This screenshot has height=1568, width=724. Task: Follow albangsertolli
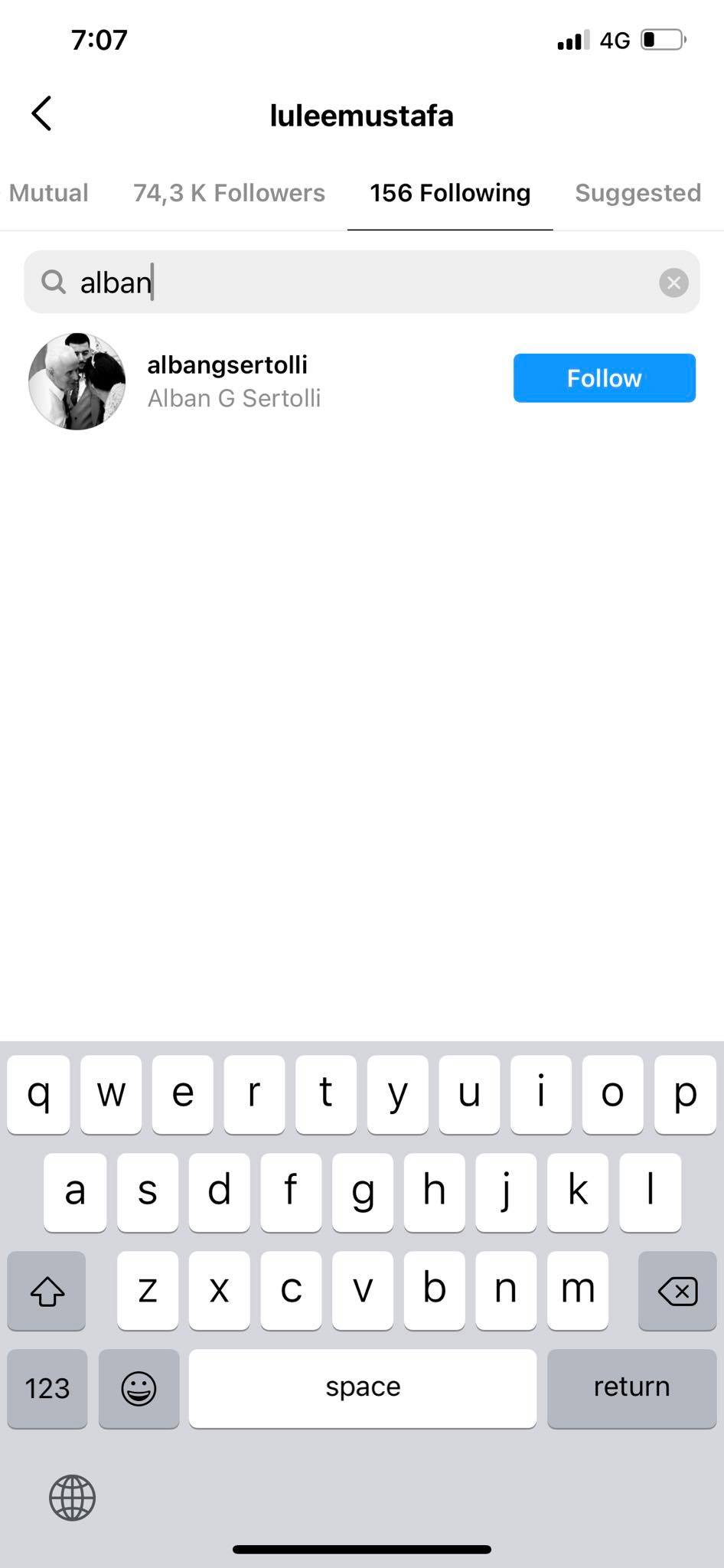click(x=604, y=377)
